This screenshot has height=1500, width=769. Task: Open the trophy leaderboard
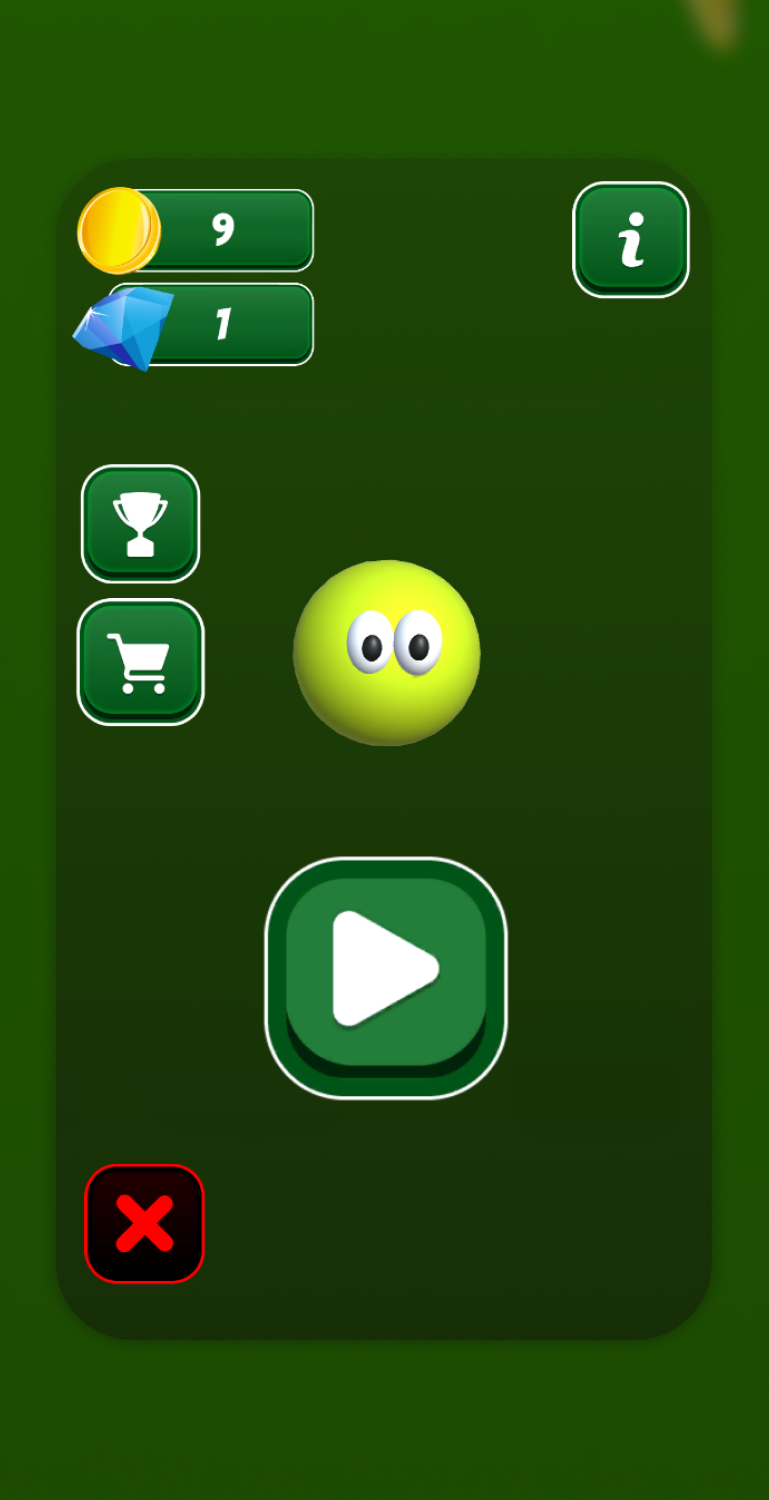click(140, 524)
